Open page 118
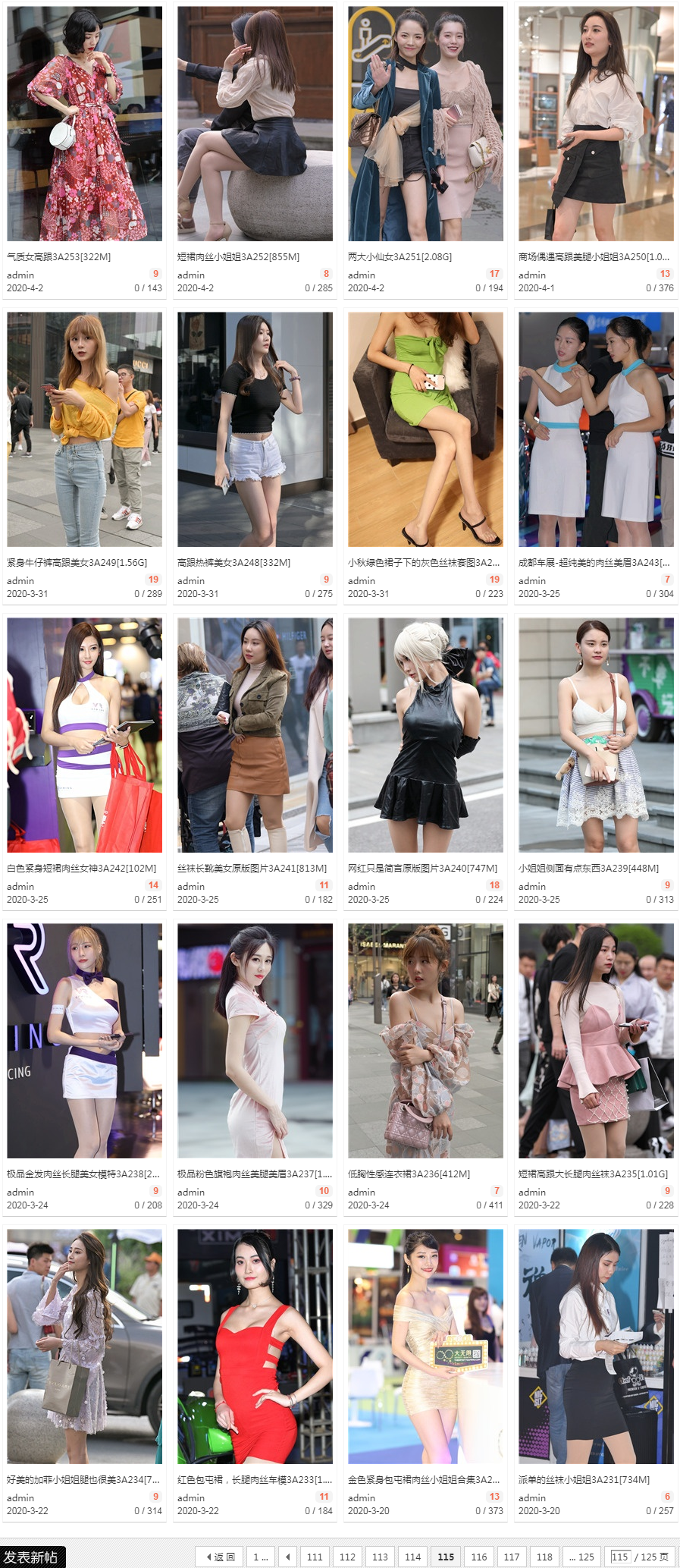The width and height of the screenshot is (680, 1568). [544, 1557]
